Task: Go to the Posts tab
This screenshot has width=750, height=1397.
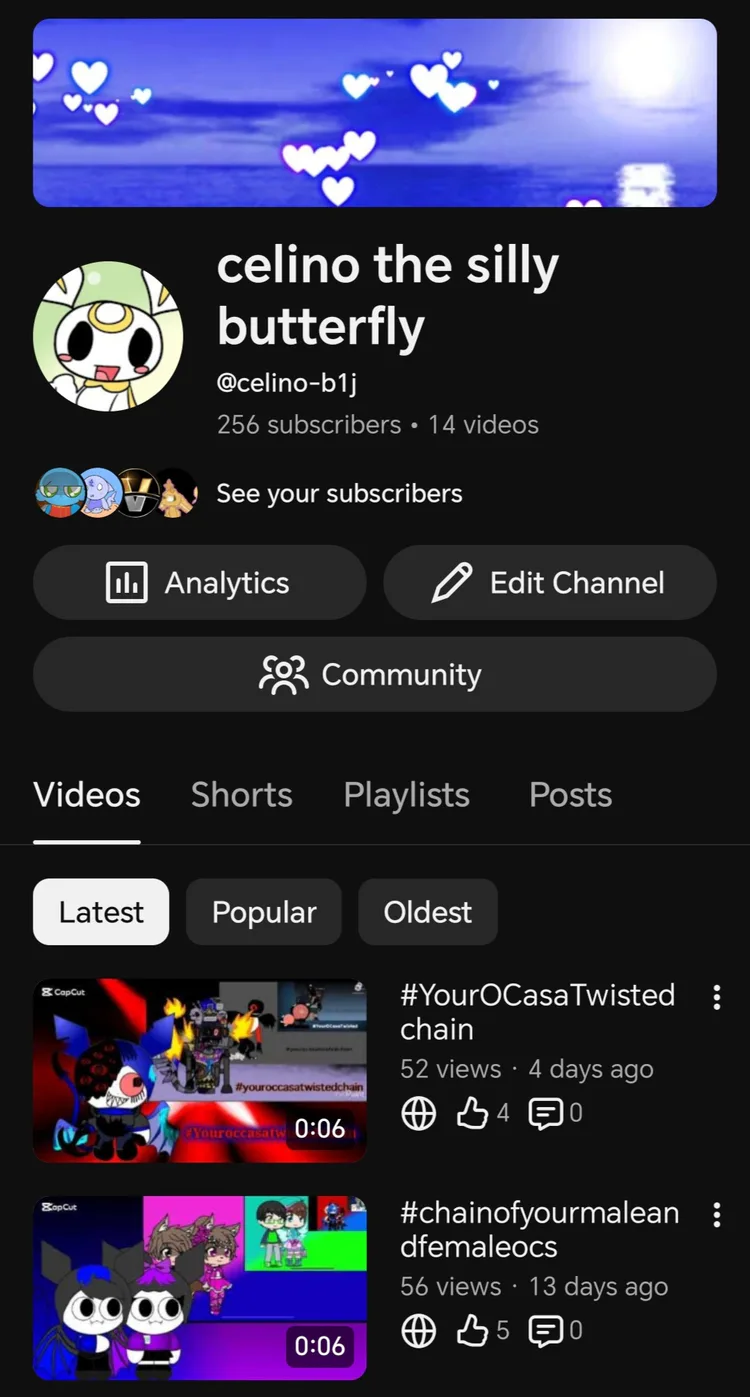Action: click(x=570, y=795)
